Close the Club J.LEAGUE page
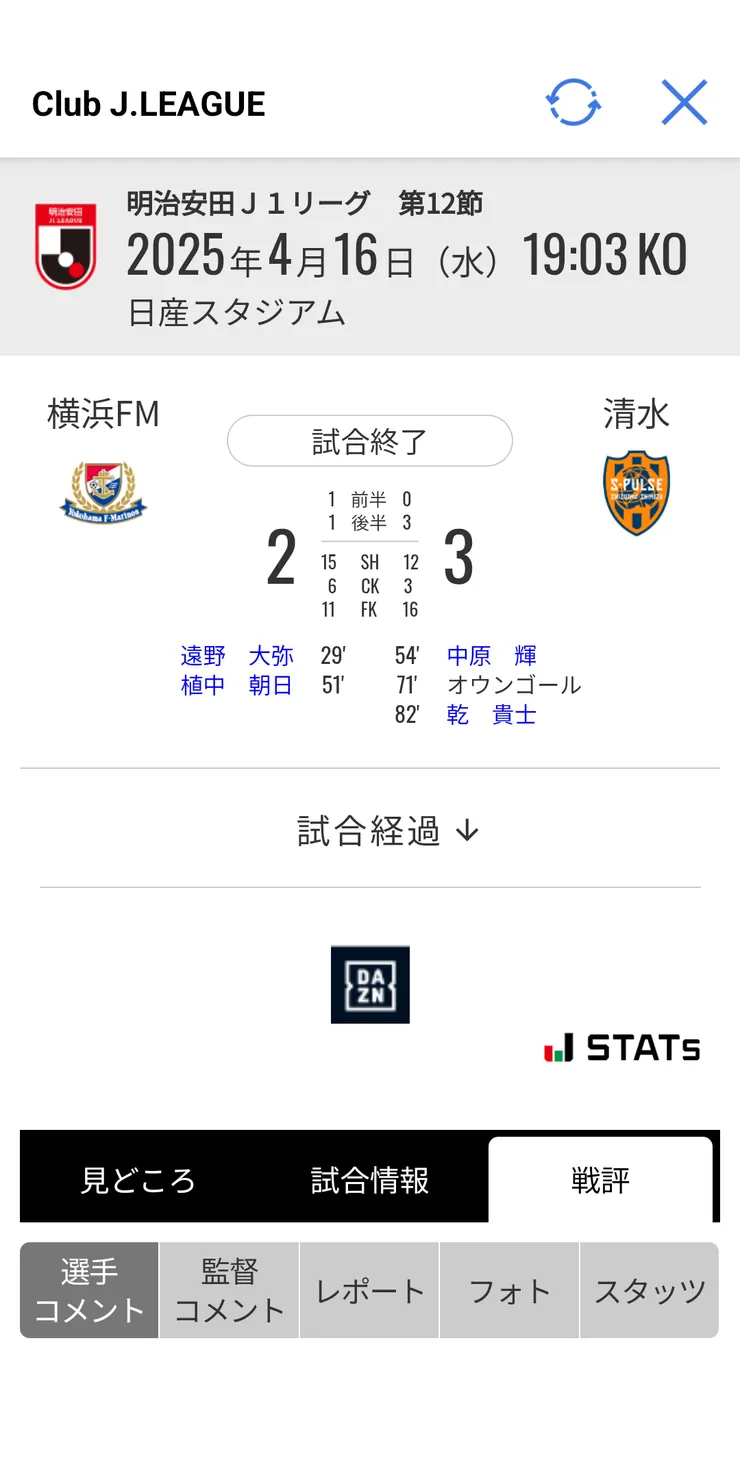The image size is (740, 1480). [x=684, y=103]
